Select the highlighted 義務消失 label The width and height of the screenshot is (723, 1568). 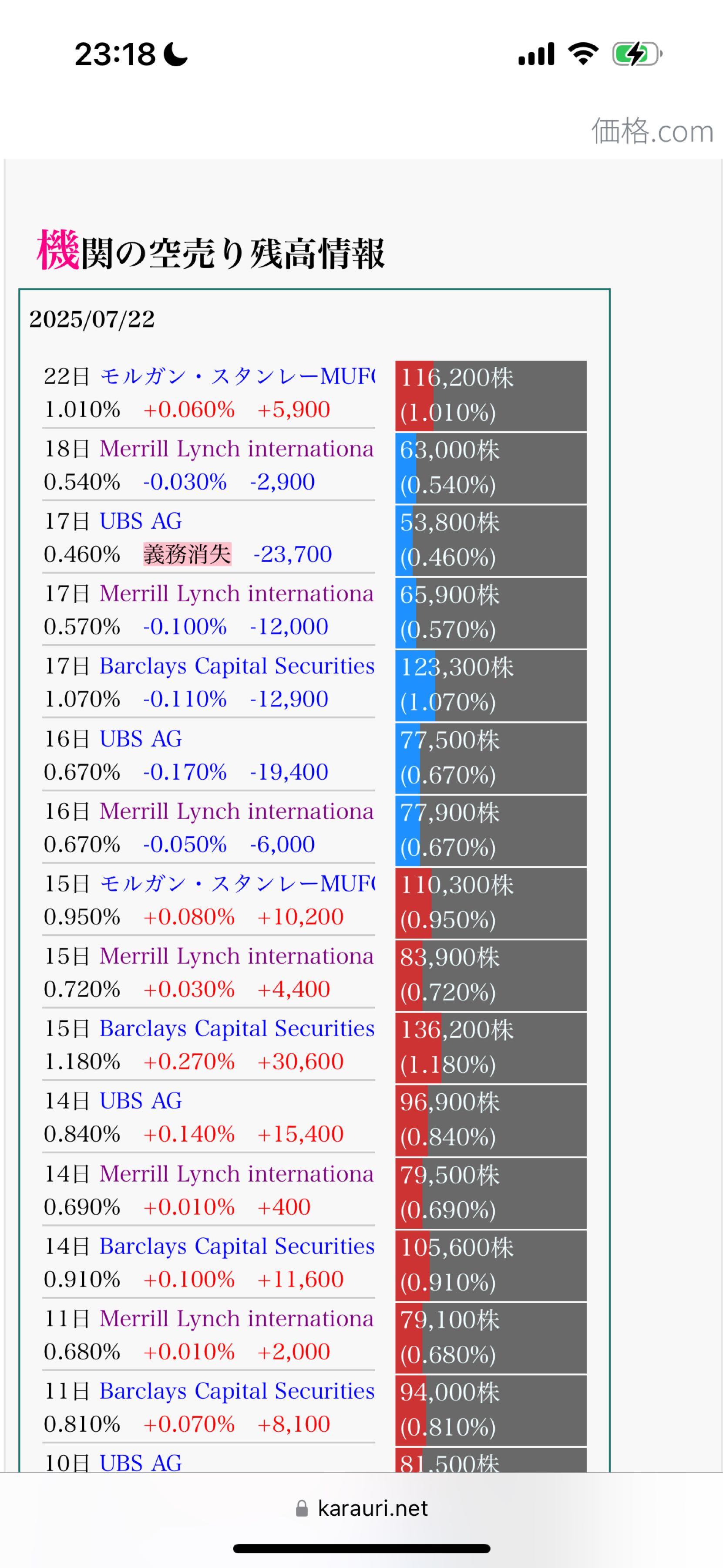point(185,554)
